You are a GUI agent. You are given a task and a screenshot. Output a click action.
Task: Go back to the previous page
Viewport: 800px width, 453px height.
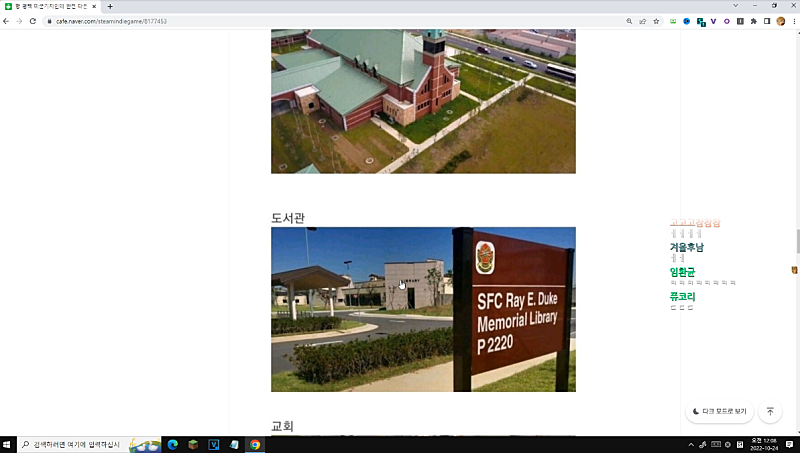(7, 20)
